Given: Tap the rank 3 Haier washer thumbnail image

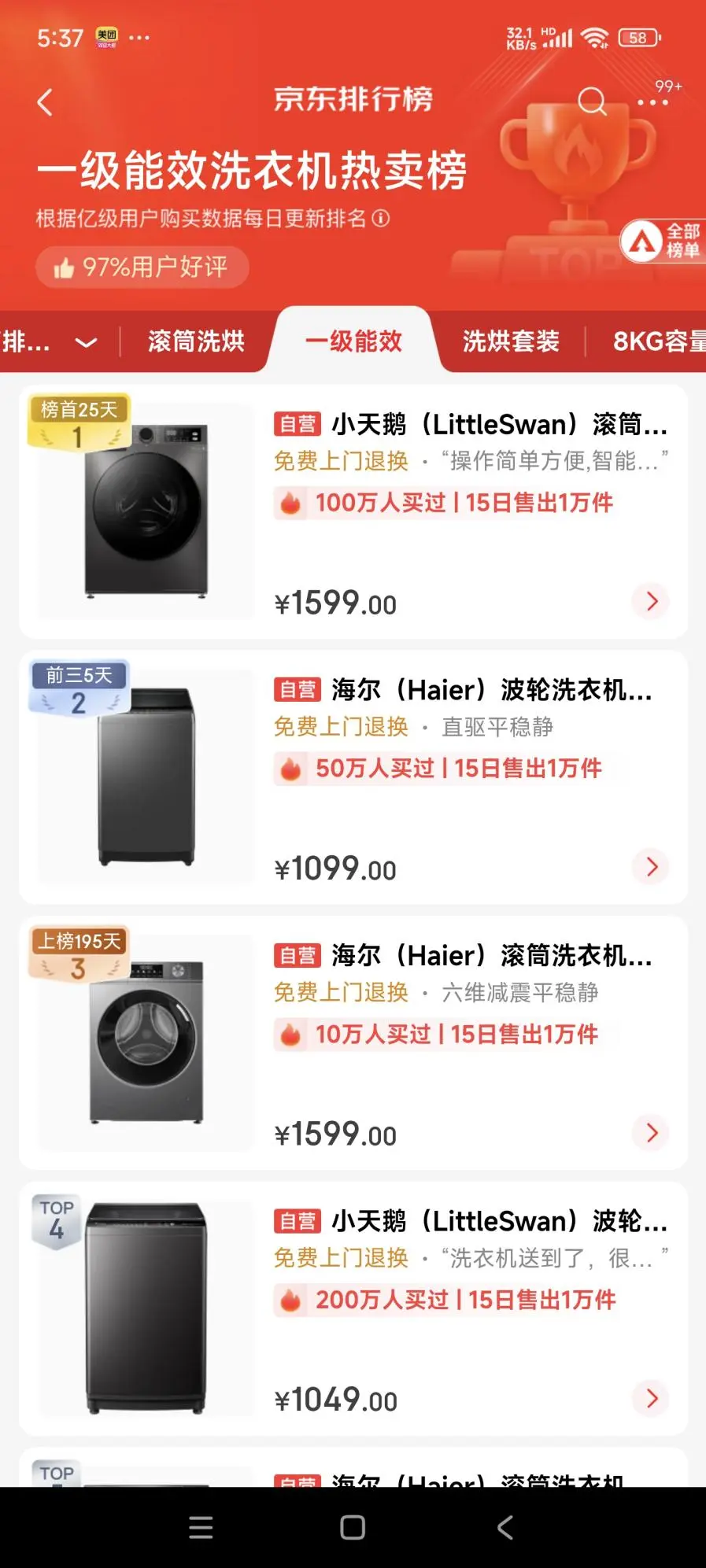Looking at the screenshot, I should coord(144,1042).
